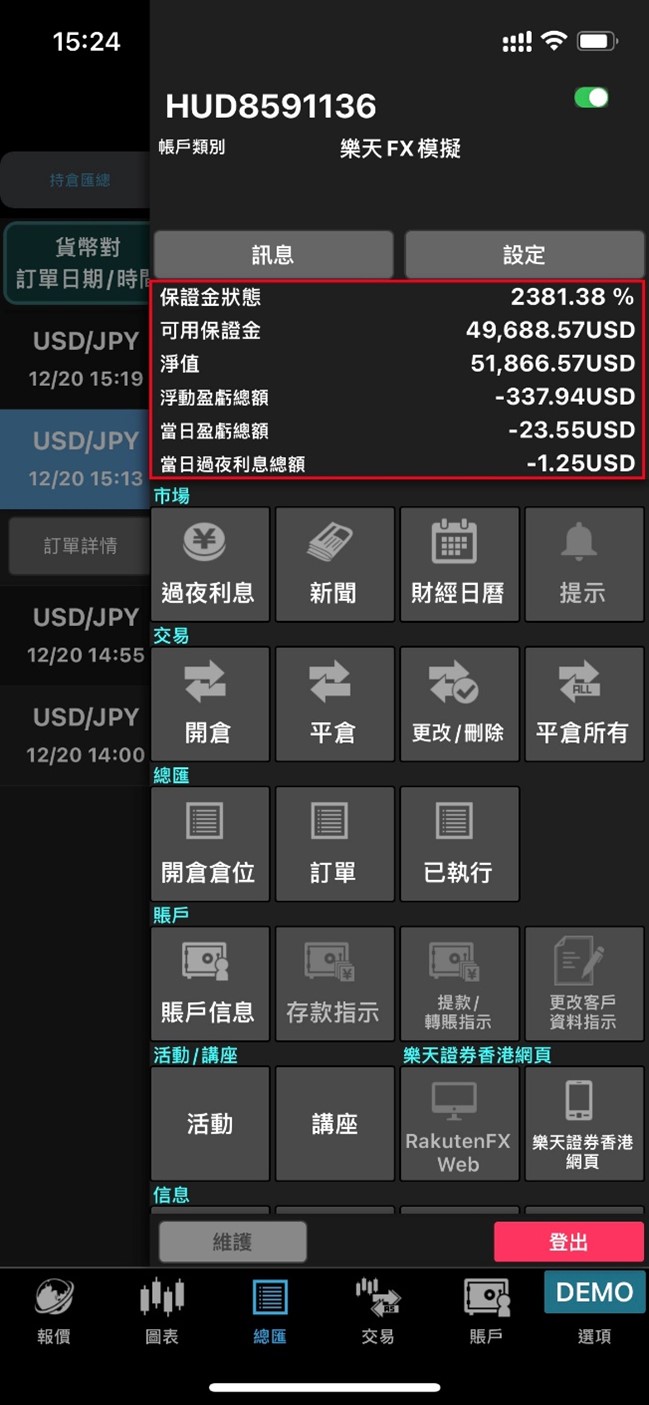Tap the red 登出 logout button
Viewport: 649px width, 1405px height.
(x=568, y=1242)
